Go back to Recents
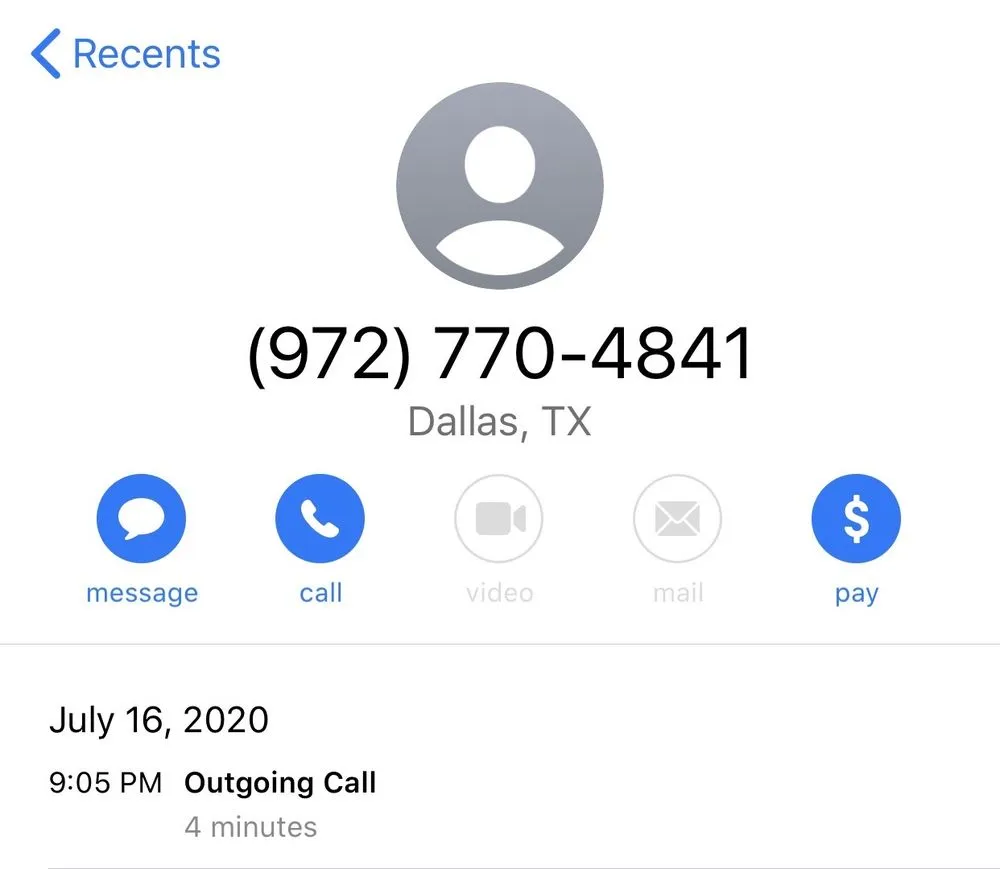 pos(126,54)
